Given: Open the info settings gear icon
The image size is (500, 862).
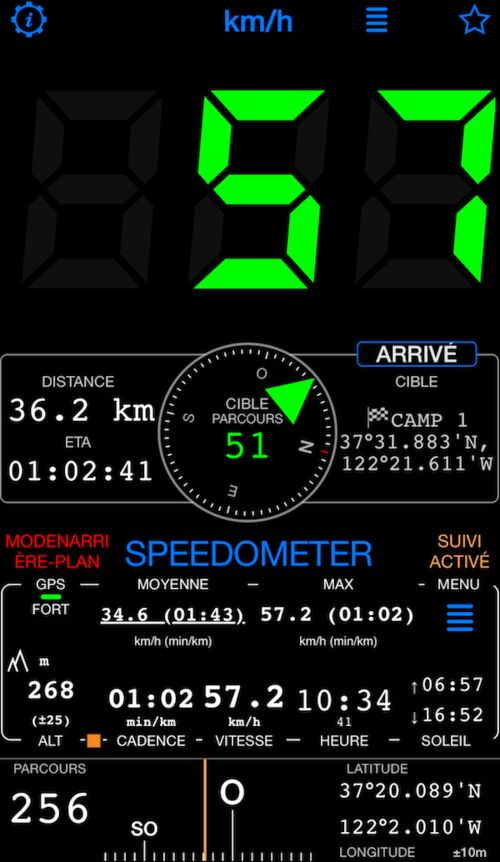Looking at the screenshot, I should point(29,20).
